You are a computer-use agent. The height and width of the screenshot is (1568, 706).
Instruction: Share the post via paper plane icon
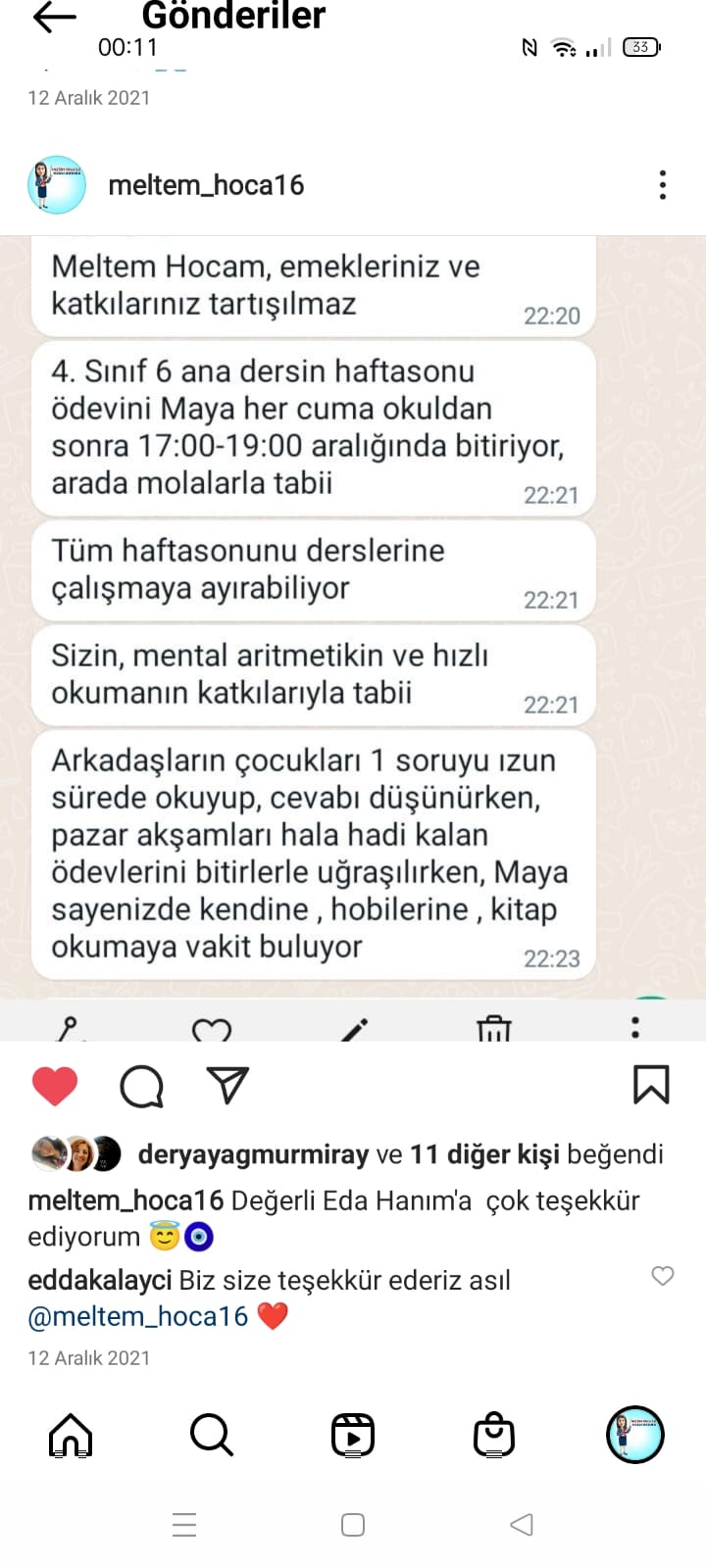pos(227,1086)
